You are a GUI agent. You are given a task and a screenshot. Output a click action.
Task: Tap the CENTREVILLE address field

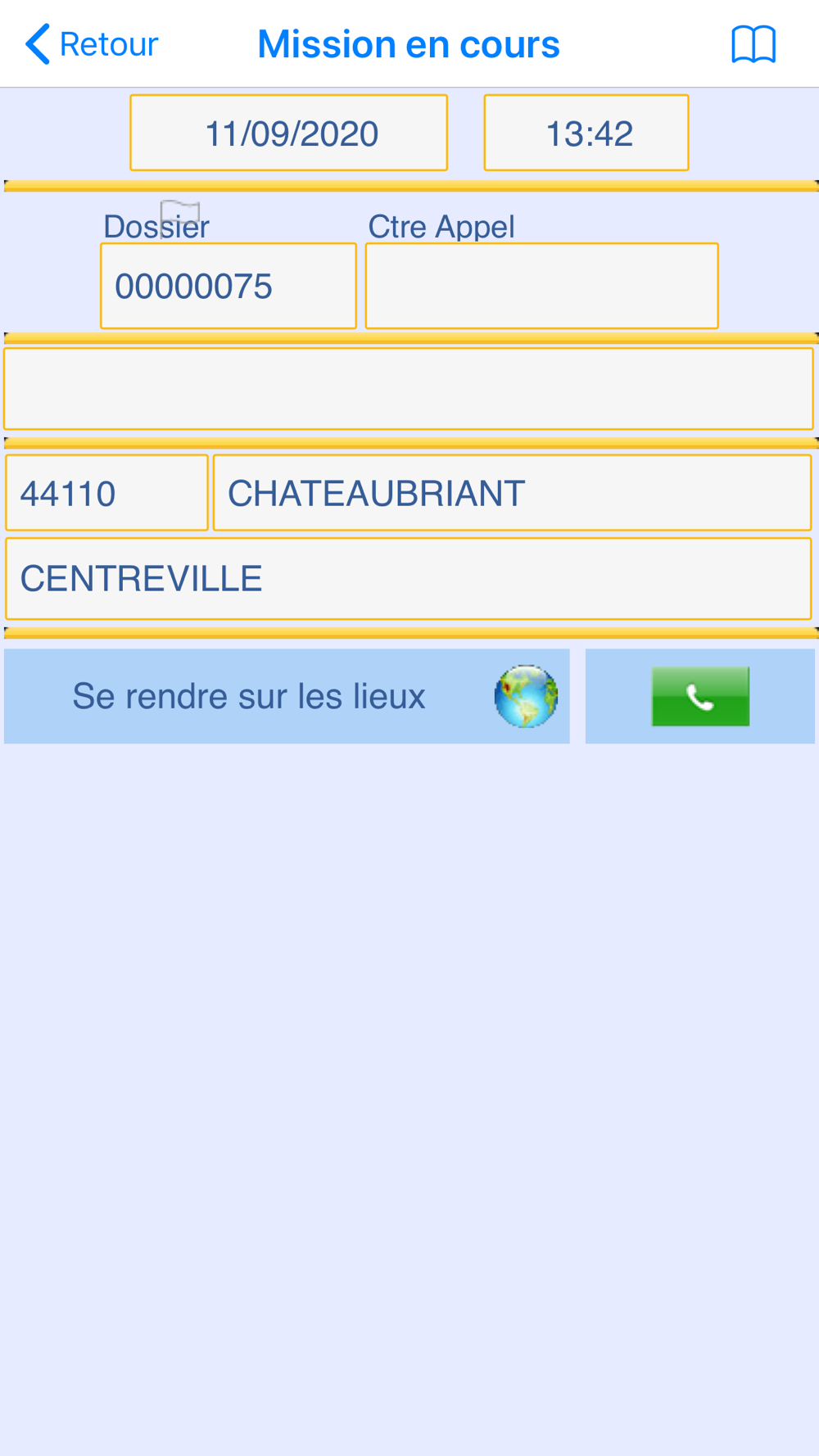click(x=409, y=579)
